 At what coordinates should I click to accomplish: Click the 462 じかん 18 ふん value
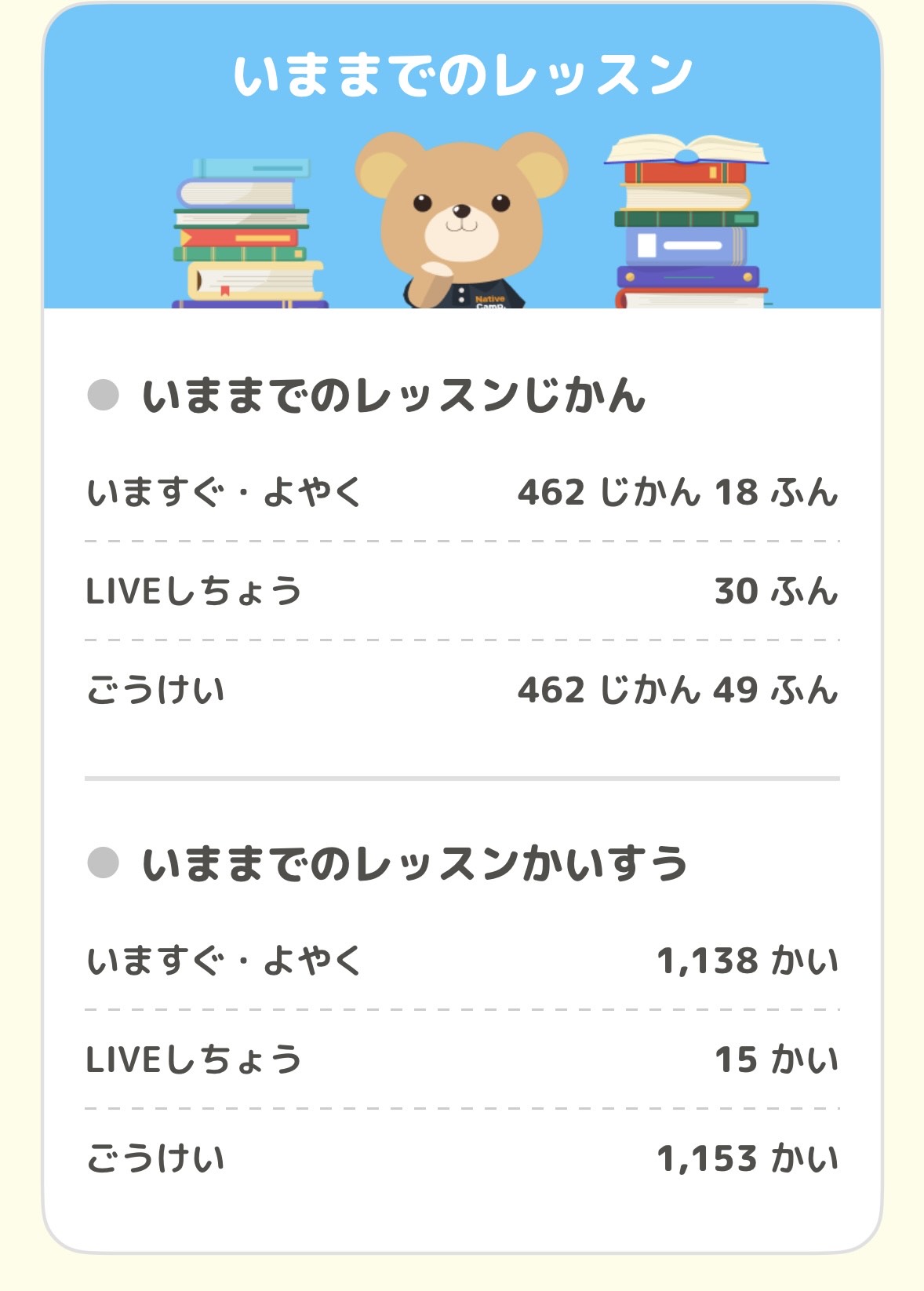pyautogui.click(x=678, y=491)
